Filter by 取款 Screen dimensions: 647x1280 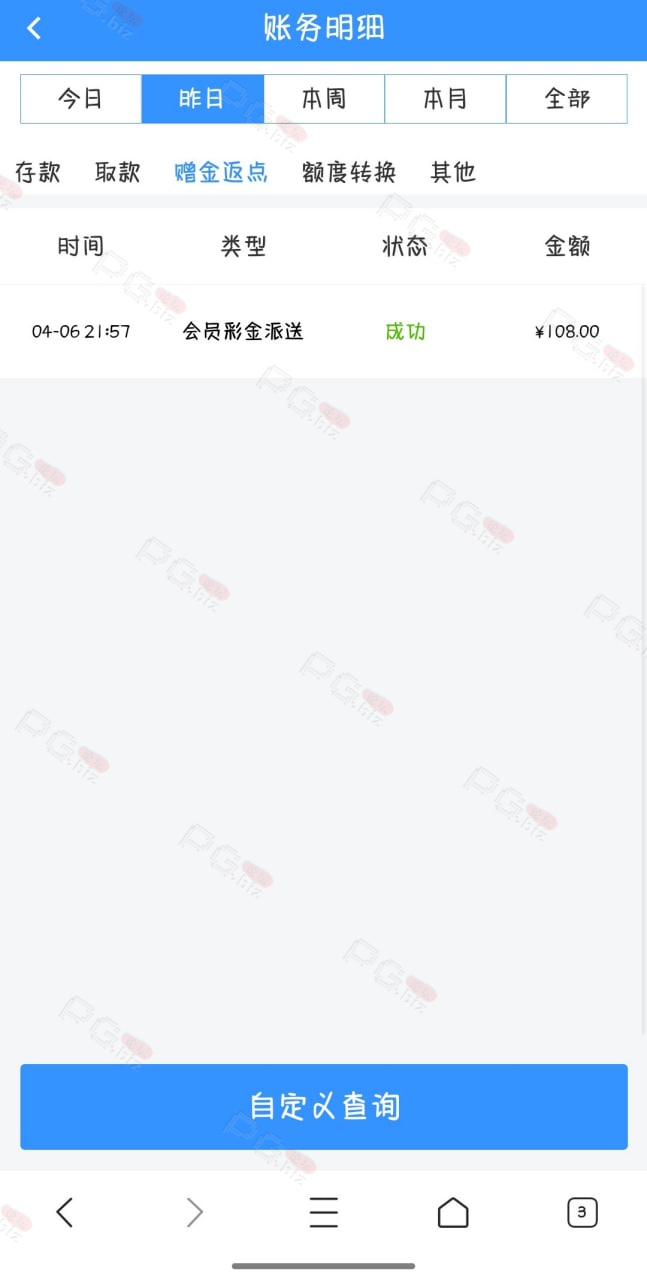click(118, 172)
